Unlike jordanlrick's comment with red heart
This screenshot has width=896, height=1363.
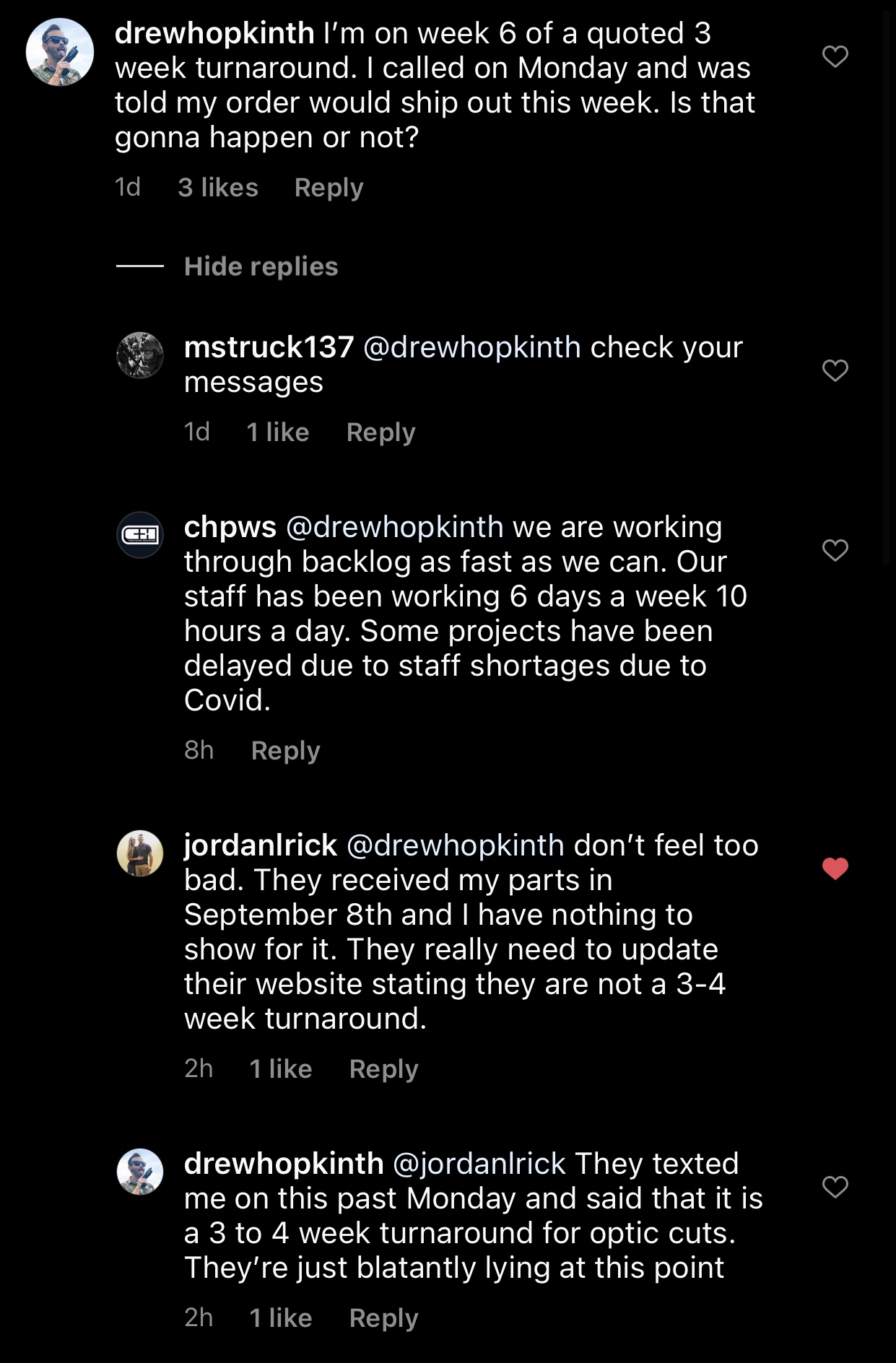[835, 868]
